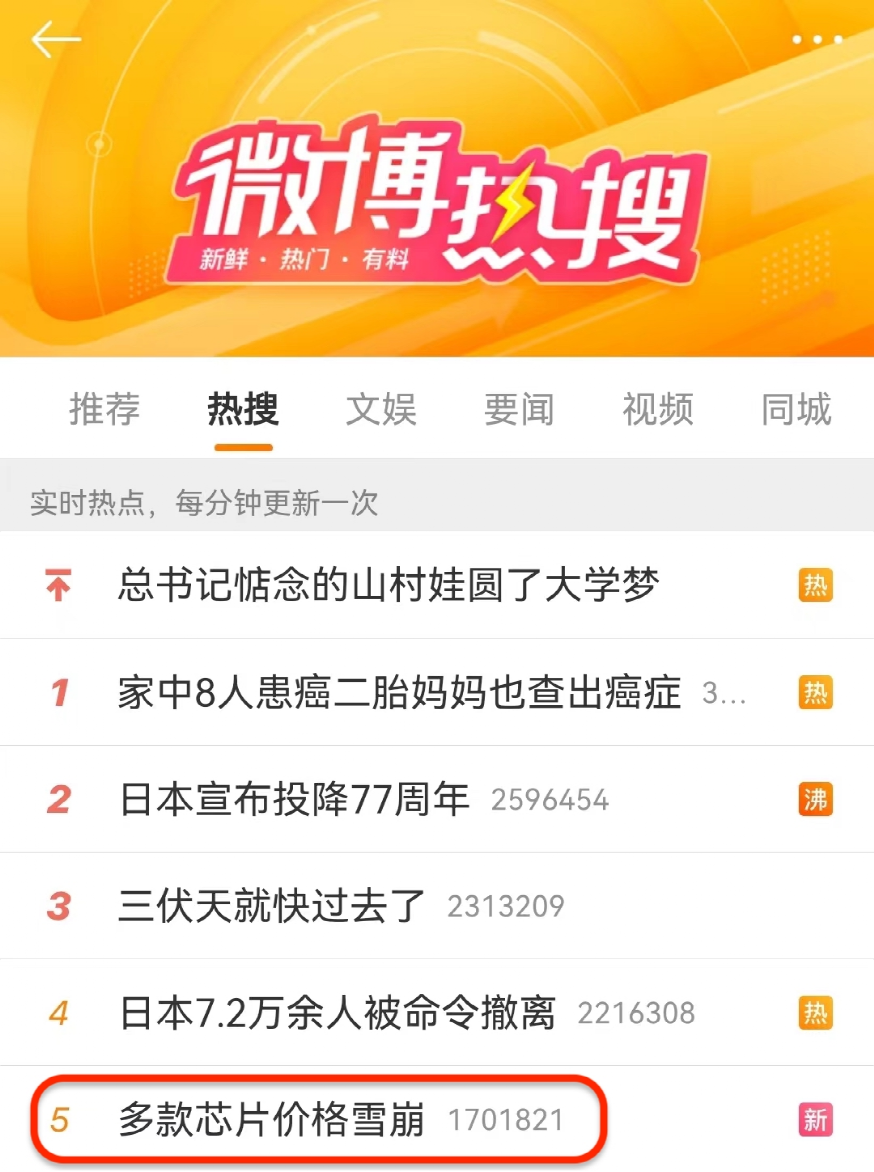The height and width of the screenshot is (1172, 874).
Task: Open the topic 三伏天就快过去了
Action: (272, 907)
